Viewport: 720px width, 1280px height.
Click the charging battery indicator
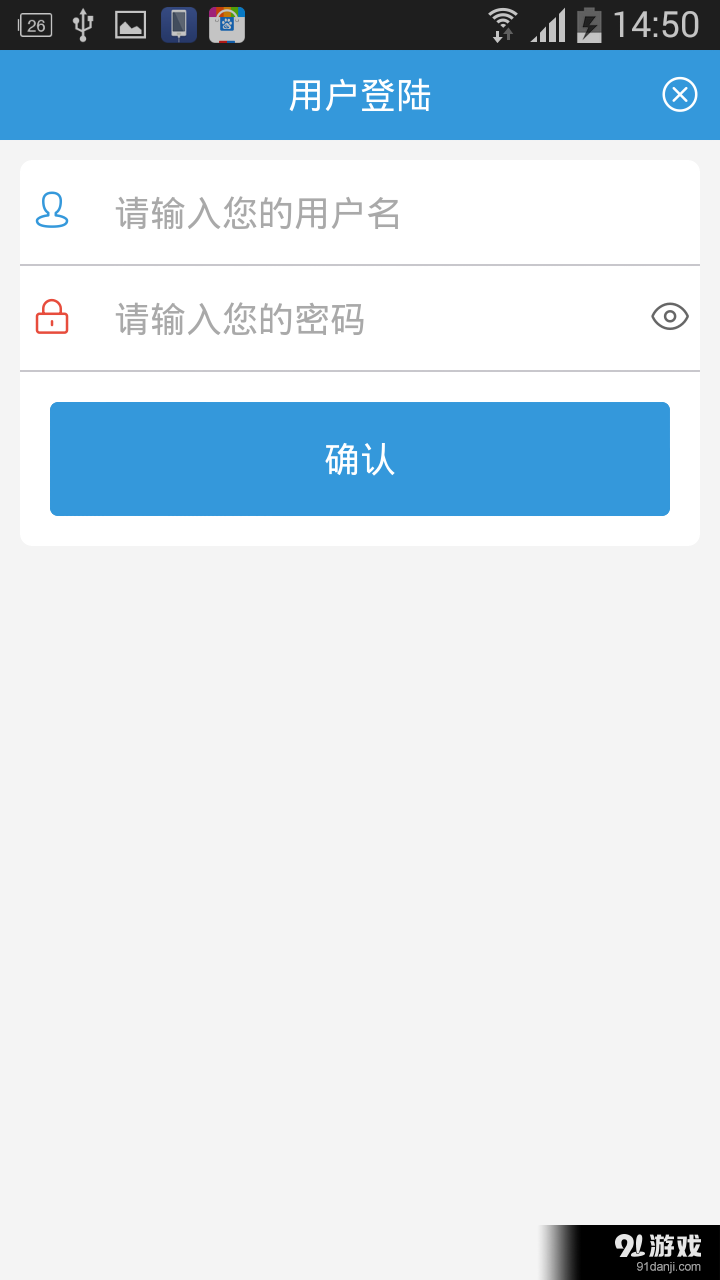coord(589,24)
